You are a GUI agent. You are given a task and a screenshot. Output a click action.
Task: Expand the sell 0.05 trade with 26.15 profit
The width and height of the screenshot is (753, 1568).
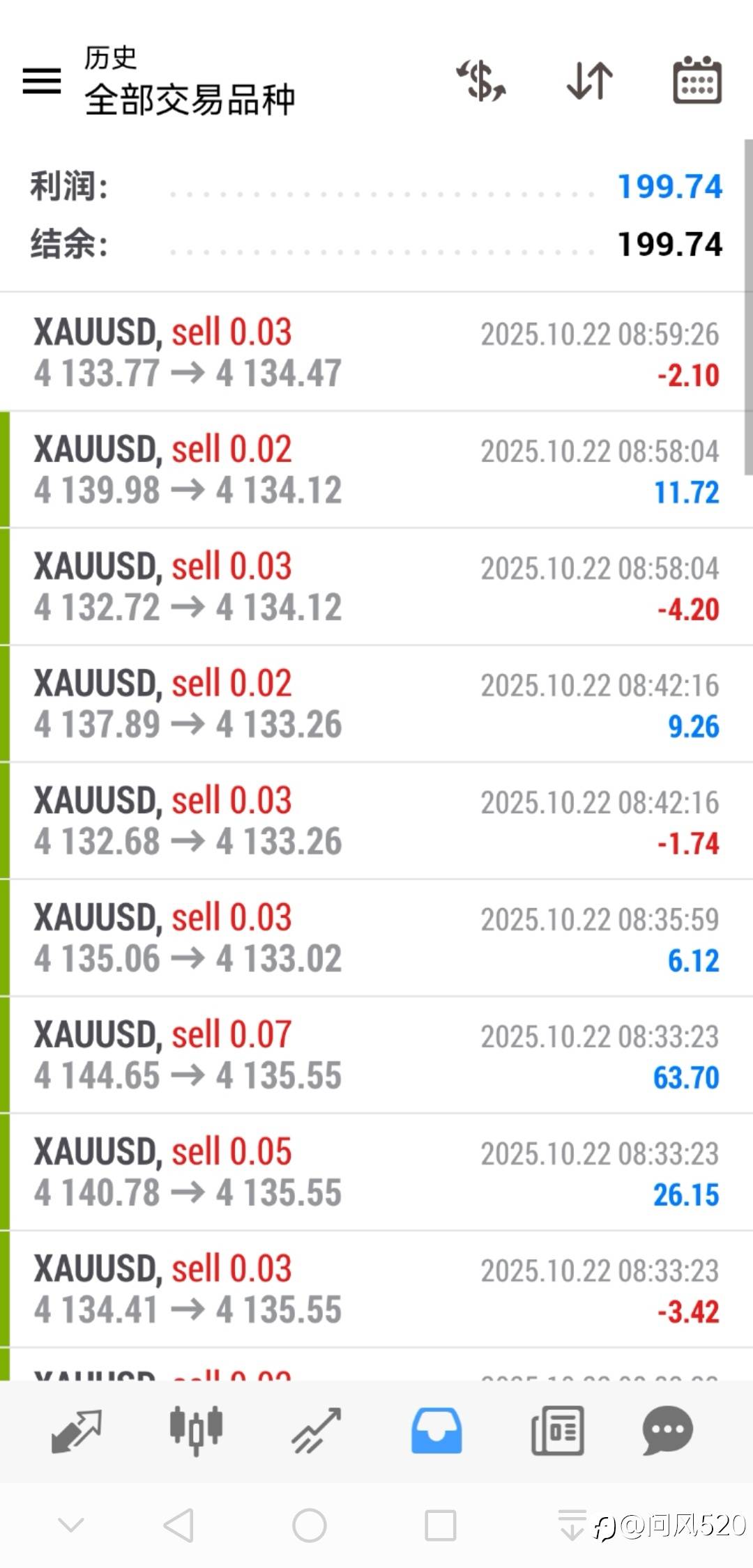click(x=376, y=1172)
